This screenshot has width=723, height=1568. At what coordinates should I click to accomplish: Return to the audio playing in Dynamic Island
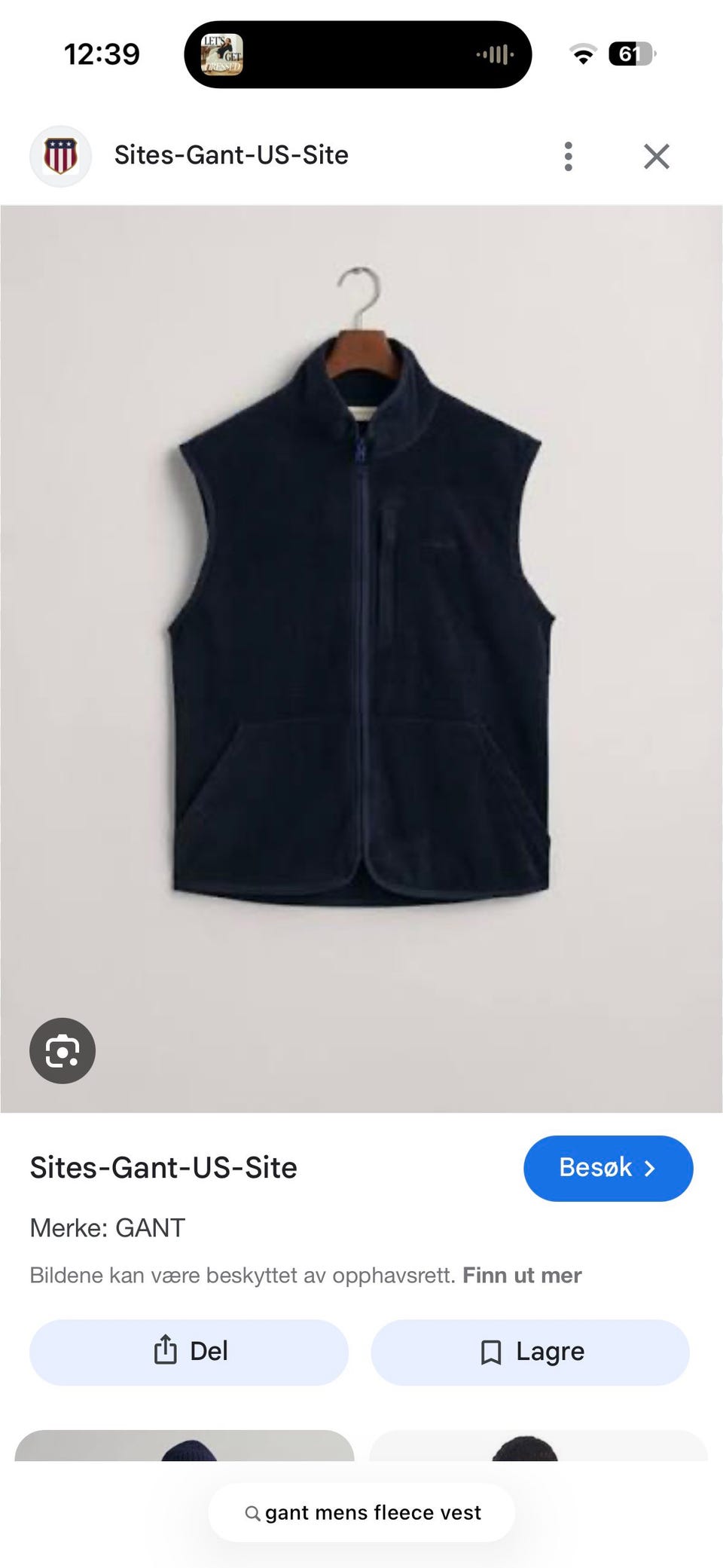click(x=358, y=54)
